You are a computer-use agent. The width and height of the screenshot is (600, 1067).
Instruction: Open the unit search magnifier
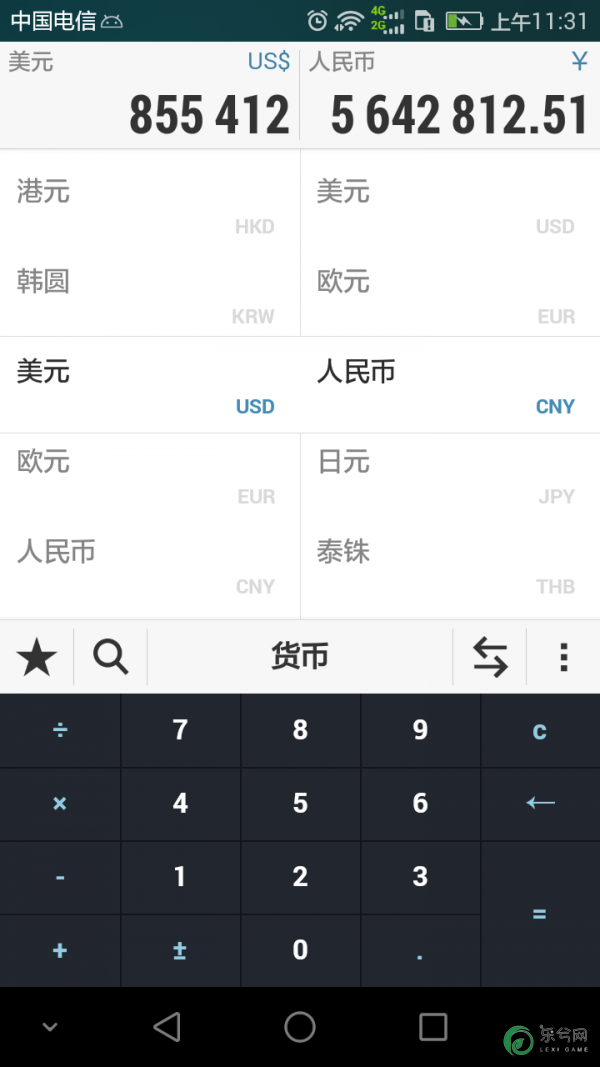[110, 657]
